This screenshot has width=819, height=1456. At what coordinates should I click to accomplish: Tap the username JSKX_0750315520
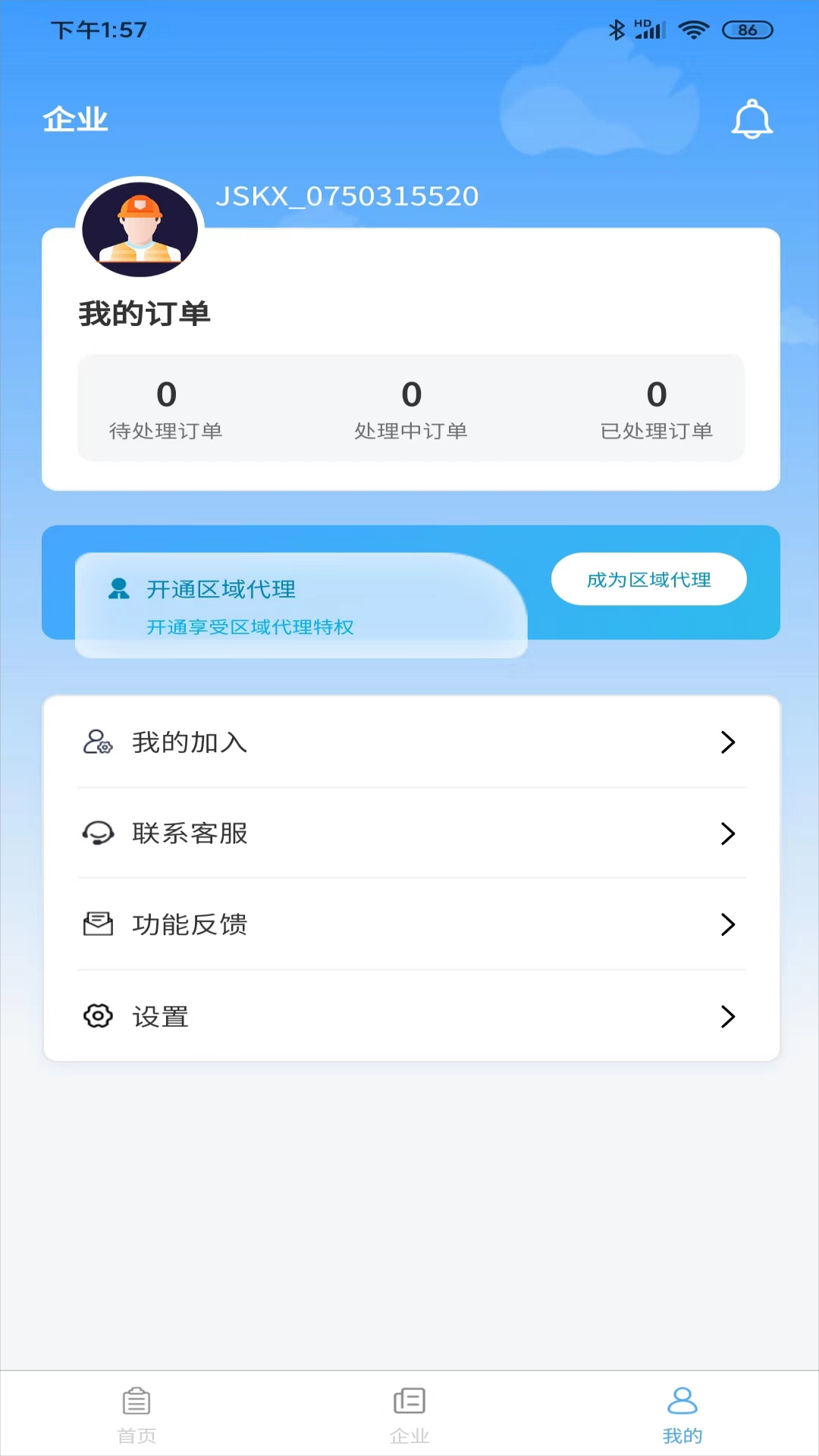click(347, 196)
